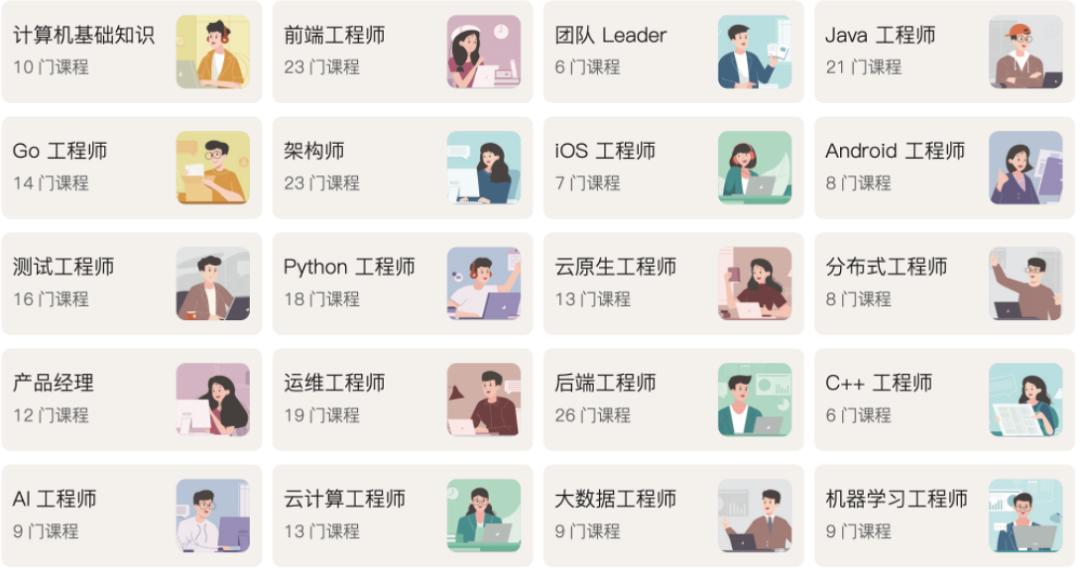Select the 大数据工程师 card

(x=673, y=515)
